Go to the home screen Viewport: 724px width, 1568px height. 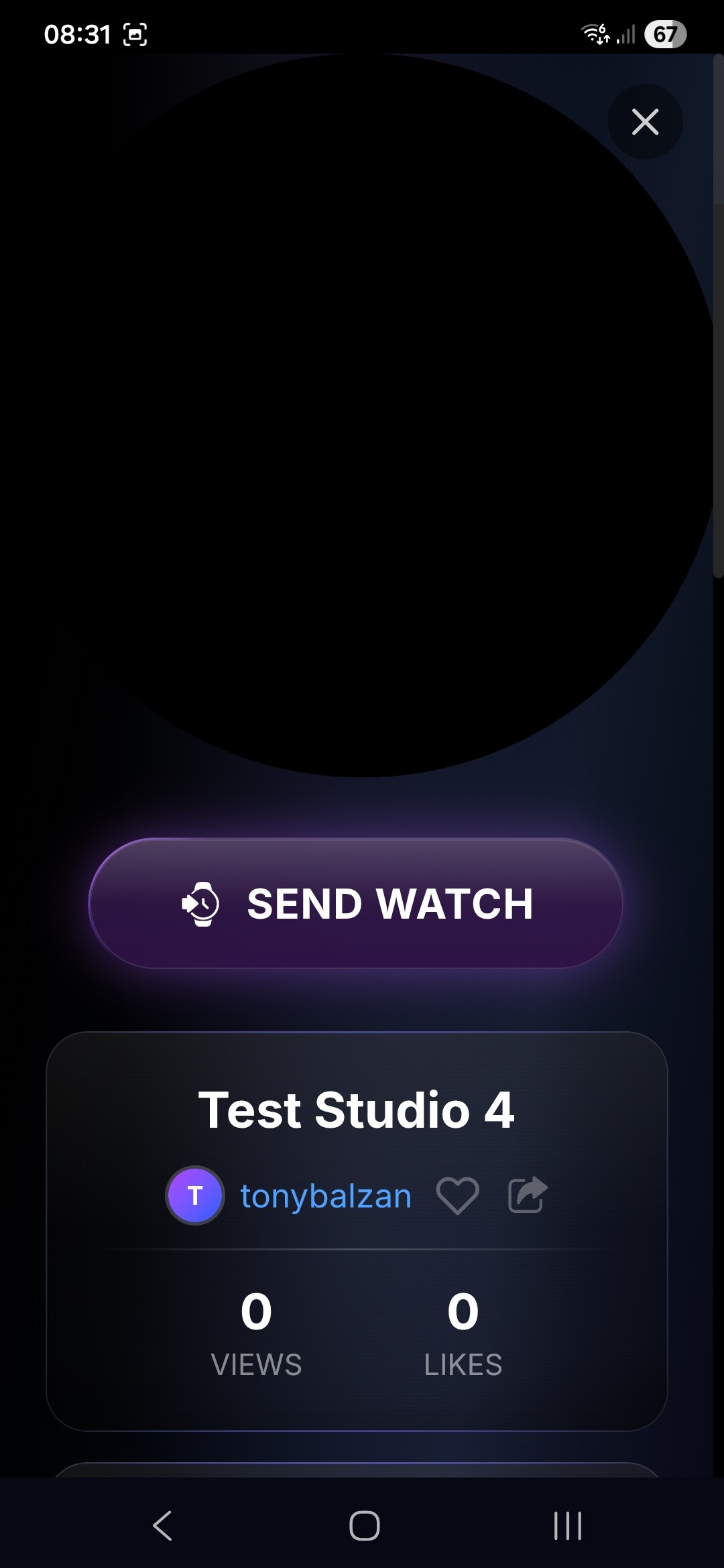364,1526
